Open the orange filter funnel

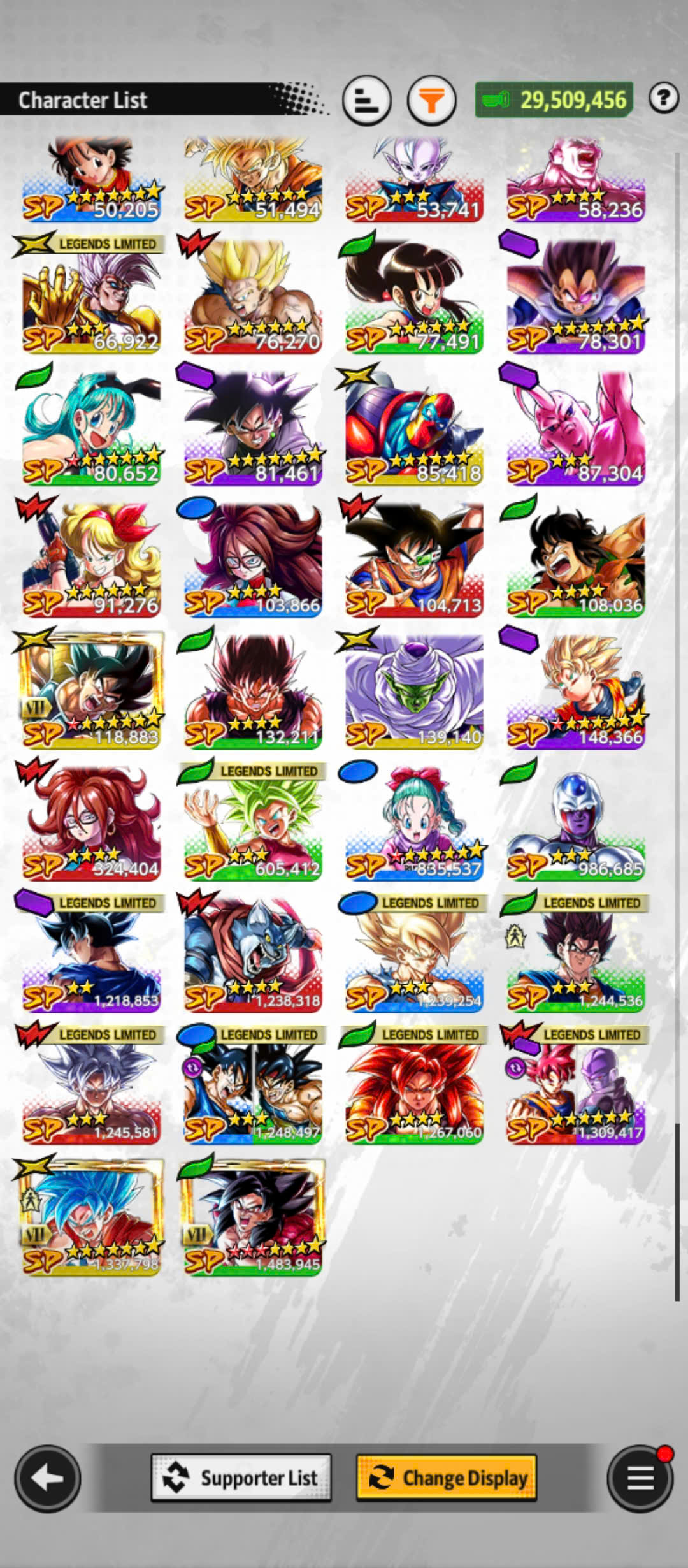pos(431,100)
